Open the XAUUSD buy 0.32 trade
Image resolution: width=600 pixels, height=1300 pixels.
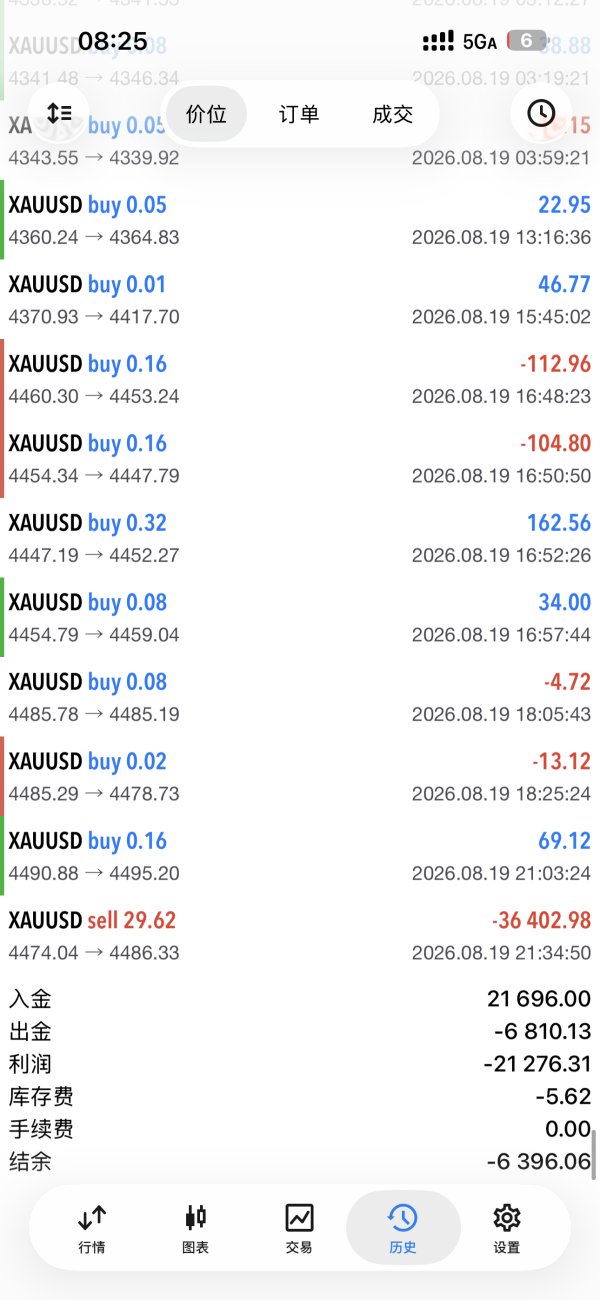(300, 539)
